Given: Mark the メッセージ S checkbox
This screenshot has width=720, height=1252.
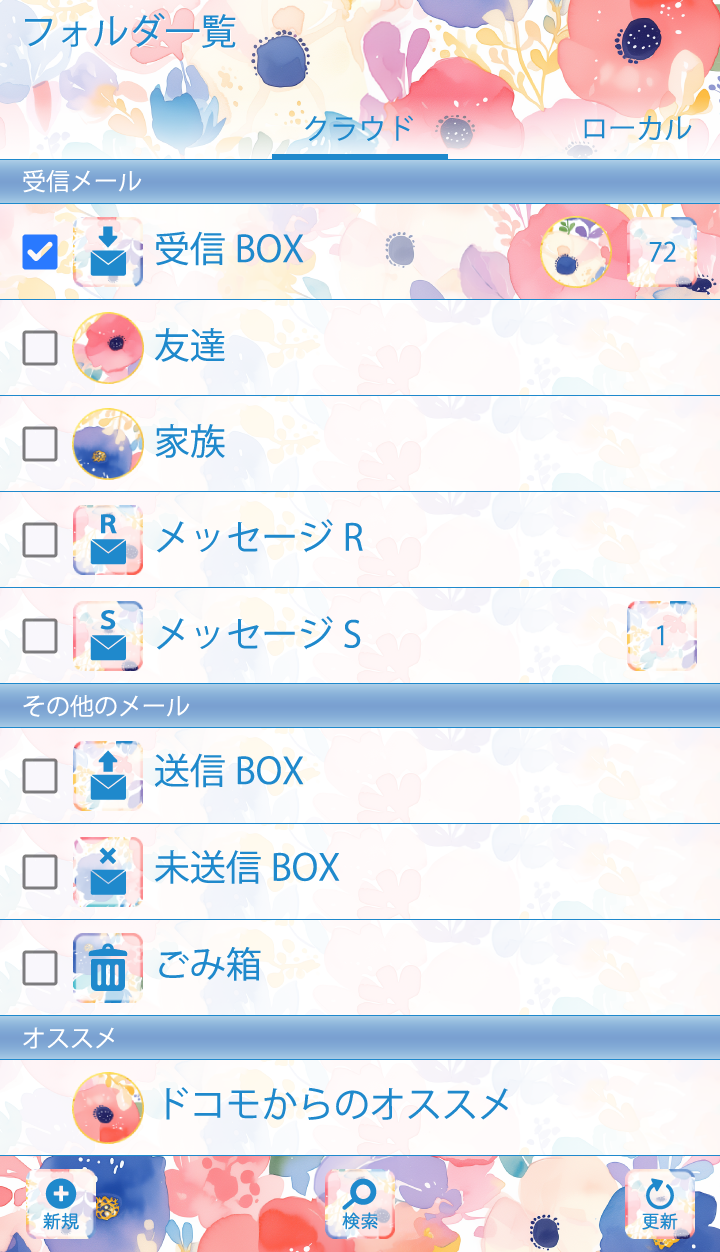Looking at the screenshot, I should pos(40,636).
